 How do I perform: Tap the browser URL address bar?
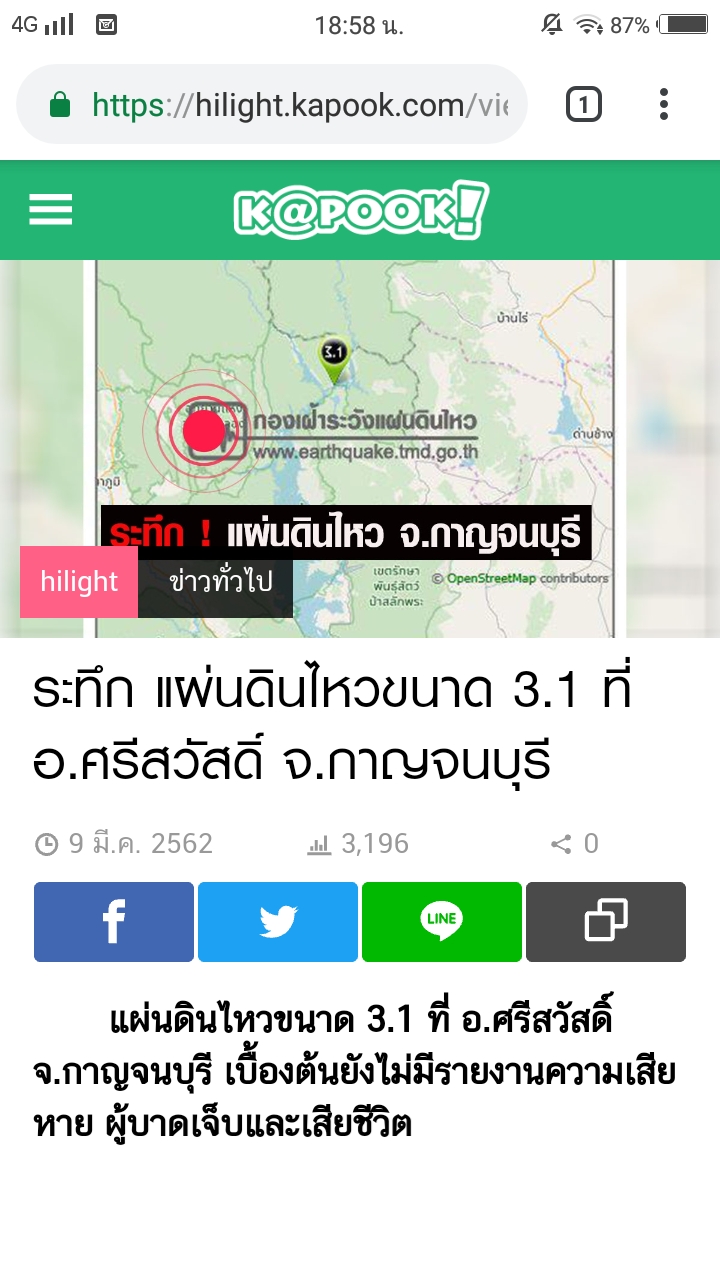(x=272, y=105)
